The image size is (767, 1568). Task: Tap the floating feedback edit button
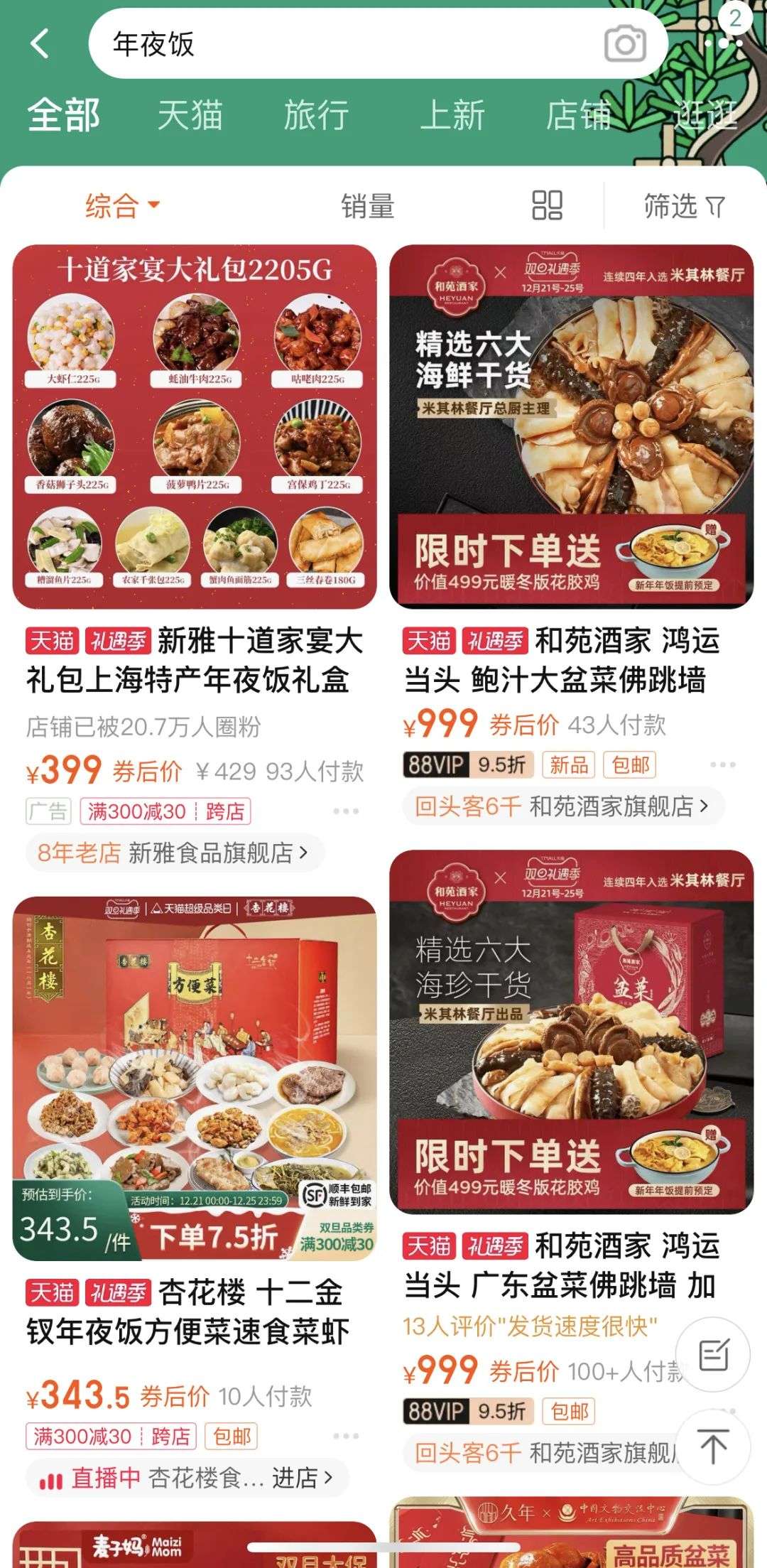pos(713,1354)
